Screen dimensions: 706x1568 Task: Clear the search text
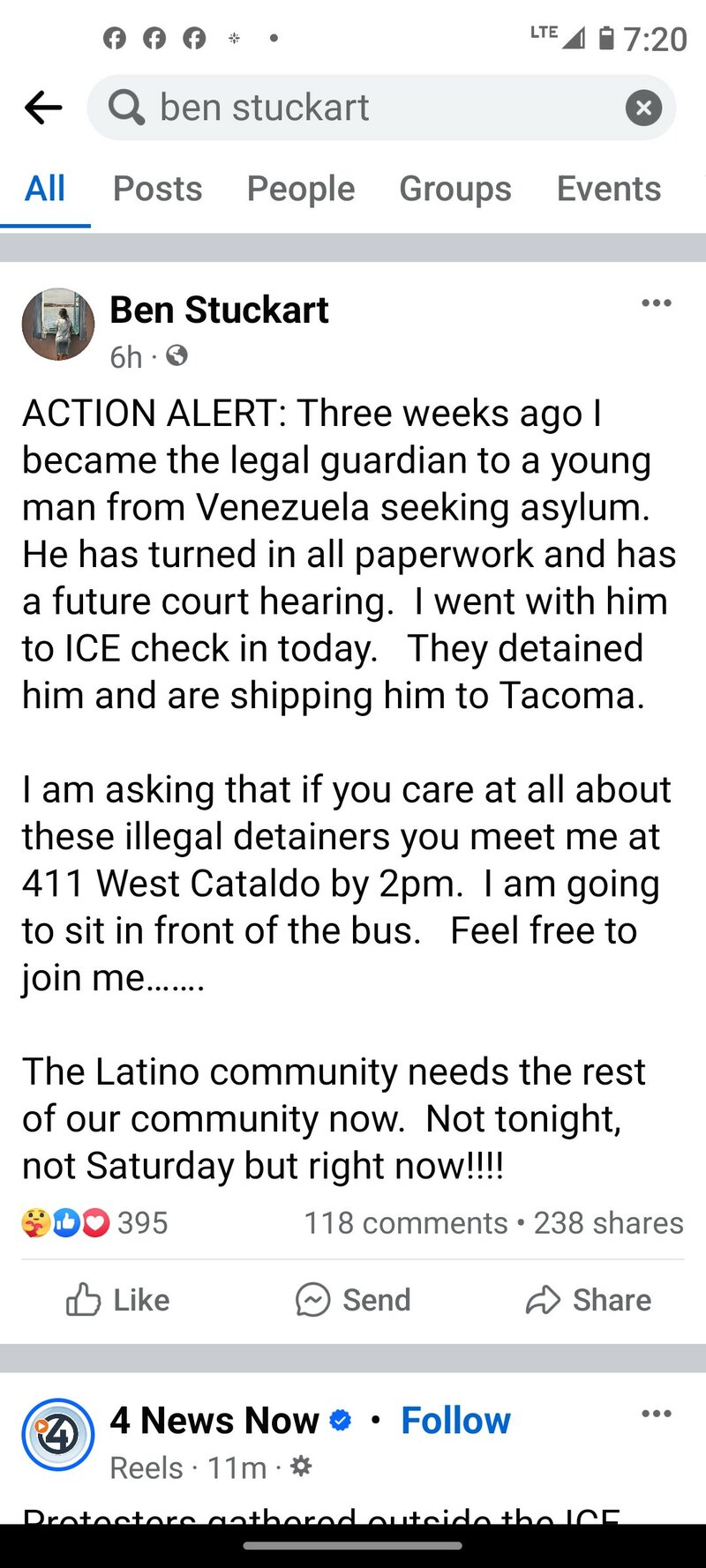[x=643, y=108]
